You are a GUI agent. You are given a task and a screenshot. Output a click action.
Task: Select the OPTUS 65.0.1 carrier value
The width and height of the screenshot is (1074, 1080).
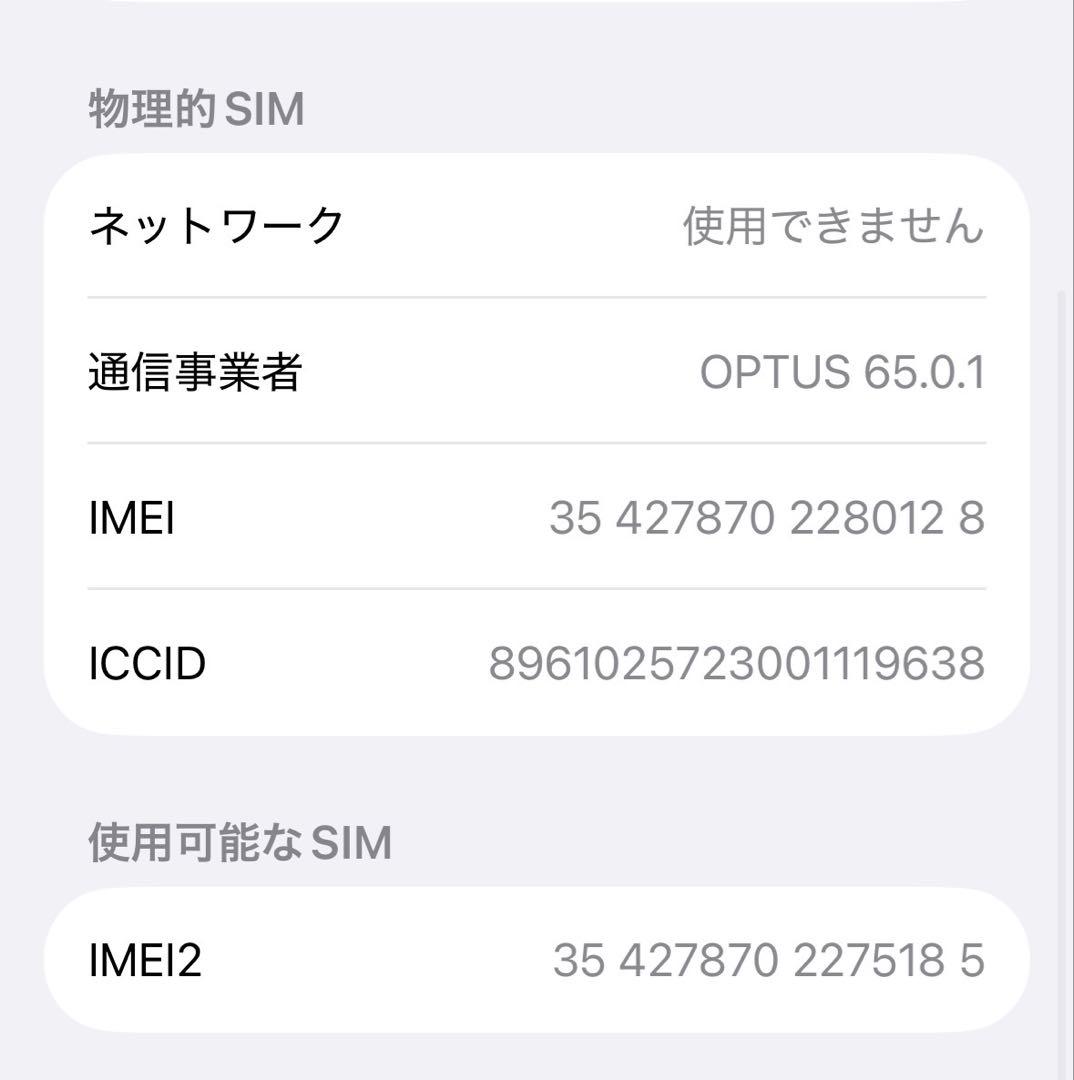843,372
